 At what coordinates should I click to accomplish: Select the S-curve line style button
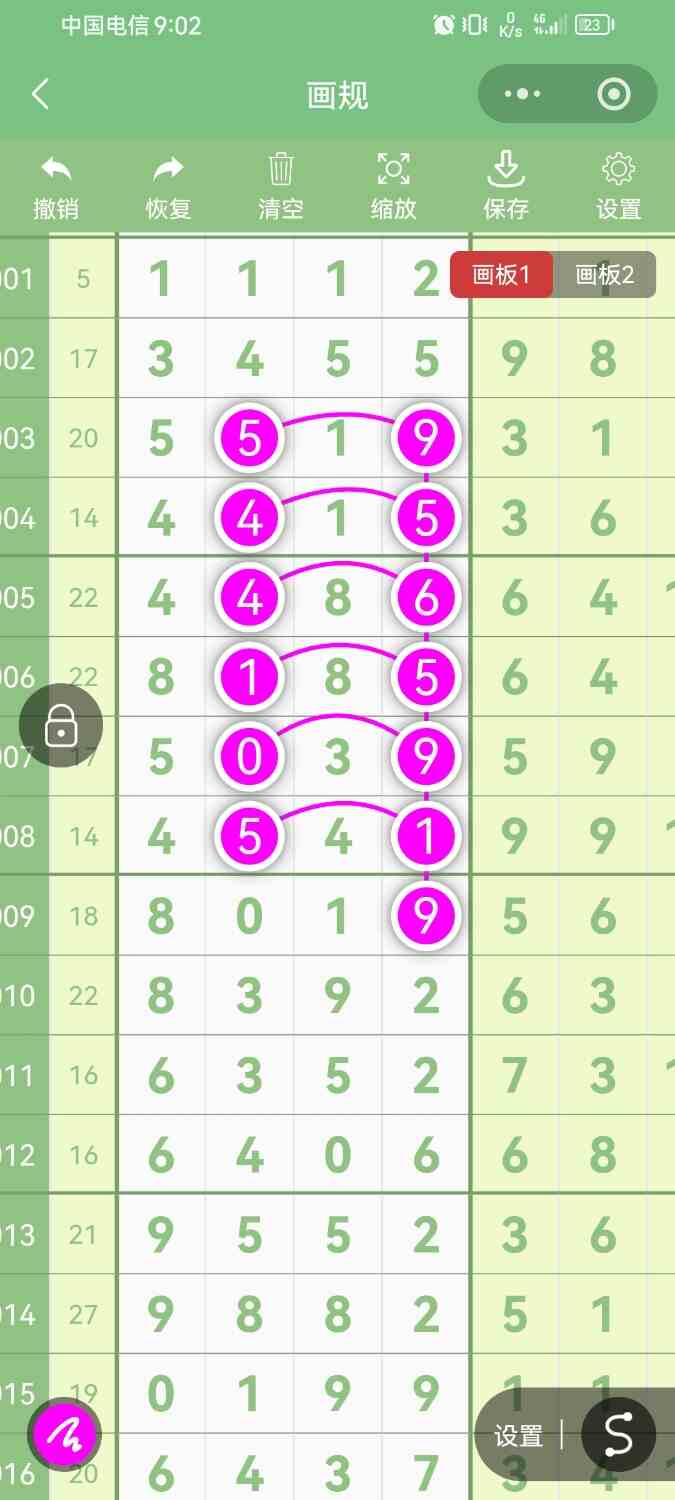tap(619, 1435)
